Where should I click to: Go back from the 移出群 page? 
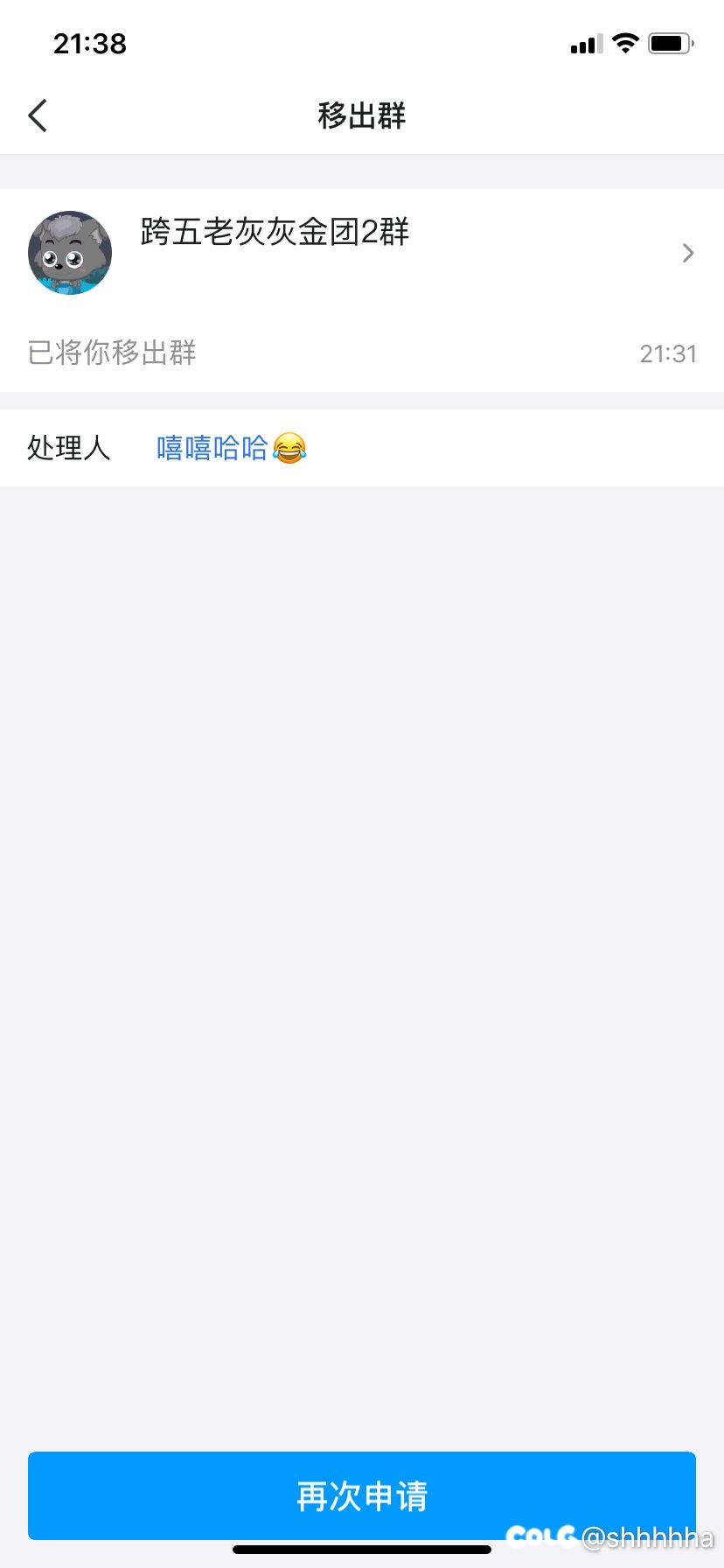38,115
